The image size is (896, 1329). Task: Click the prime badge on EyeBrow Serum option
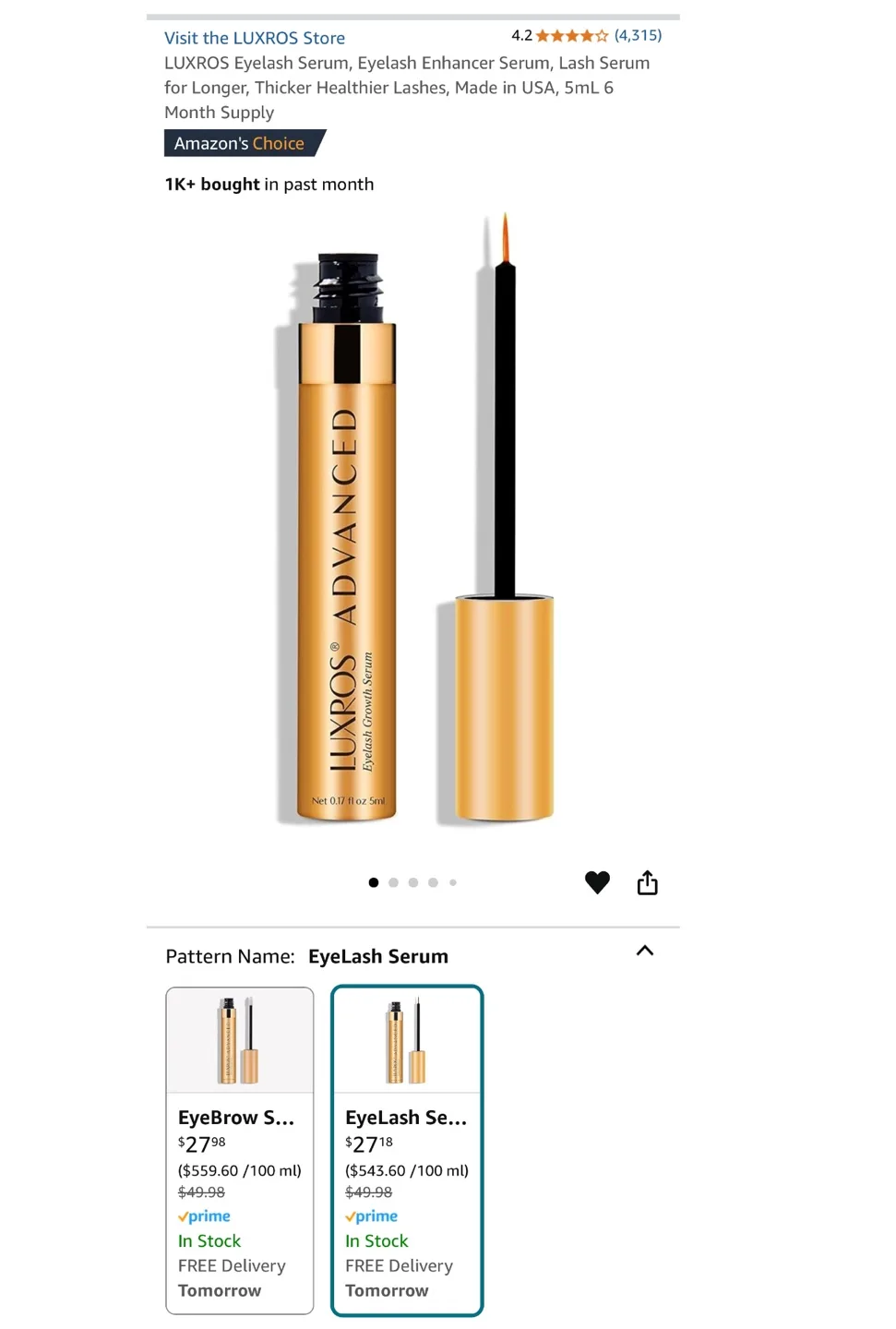[x=204, y=1216]
